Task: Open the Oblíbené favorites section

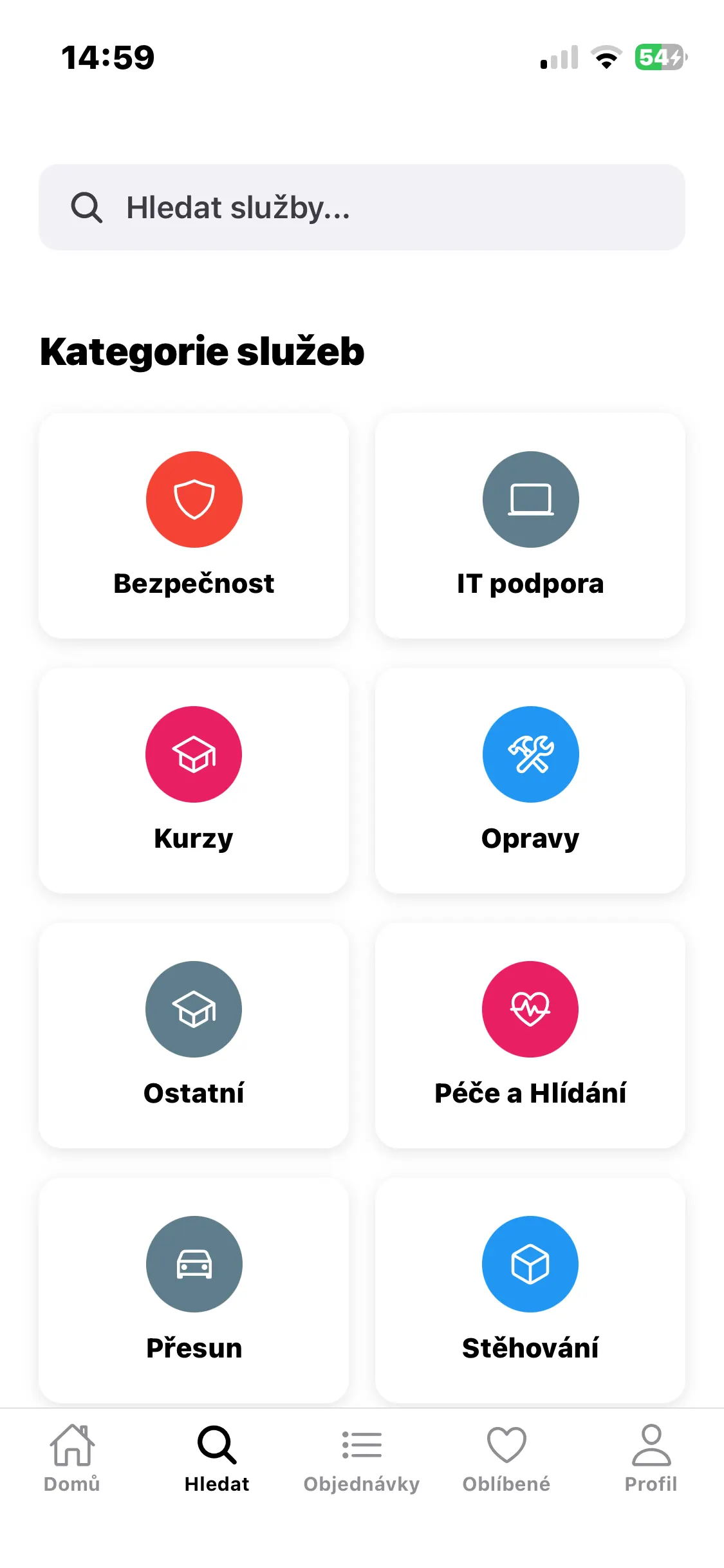Action: tap(506, 1458)
